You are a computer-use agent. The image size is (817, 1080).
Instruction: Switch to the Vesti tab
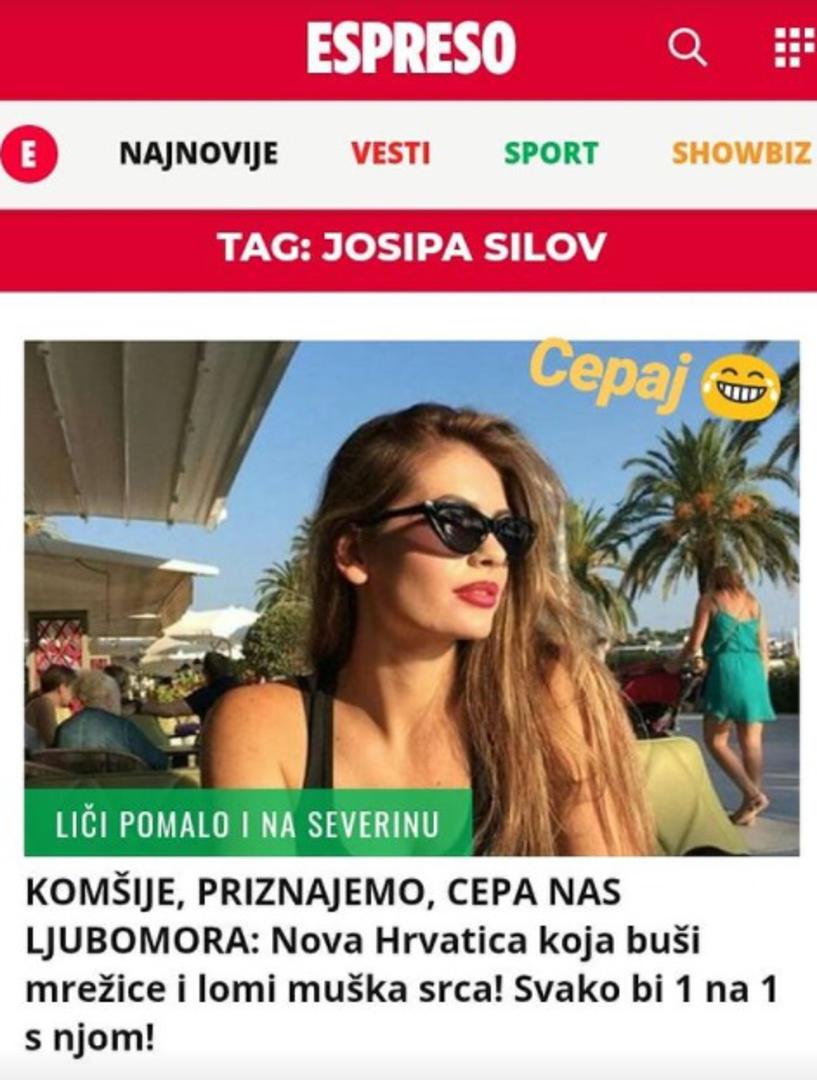pyautogui.click(x=390, y=154)
